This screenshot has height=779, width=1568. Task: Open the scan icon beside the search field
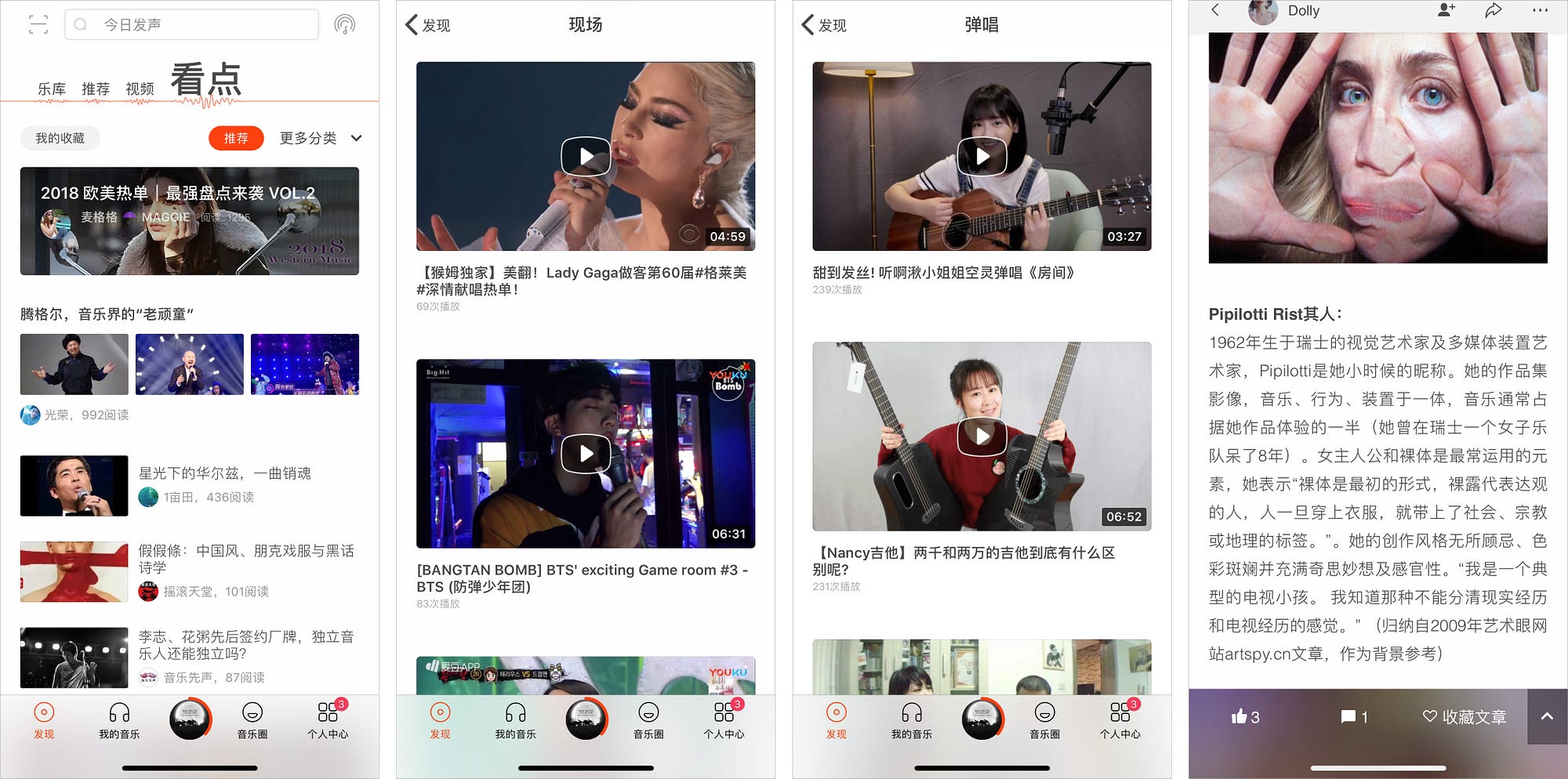[38, 24]
